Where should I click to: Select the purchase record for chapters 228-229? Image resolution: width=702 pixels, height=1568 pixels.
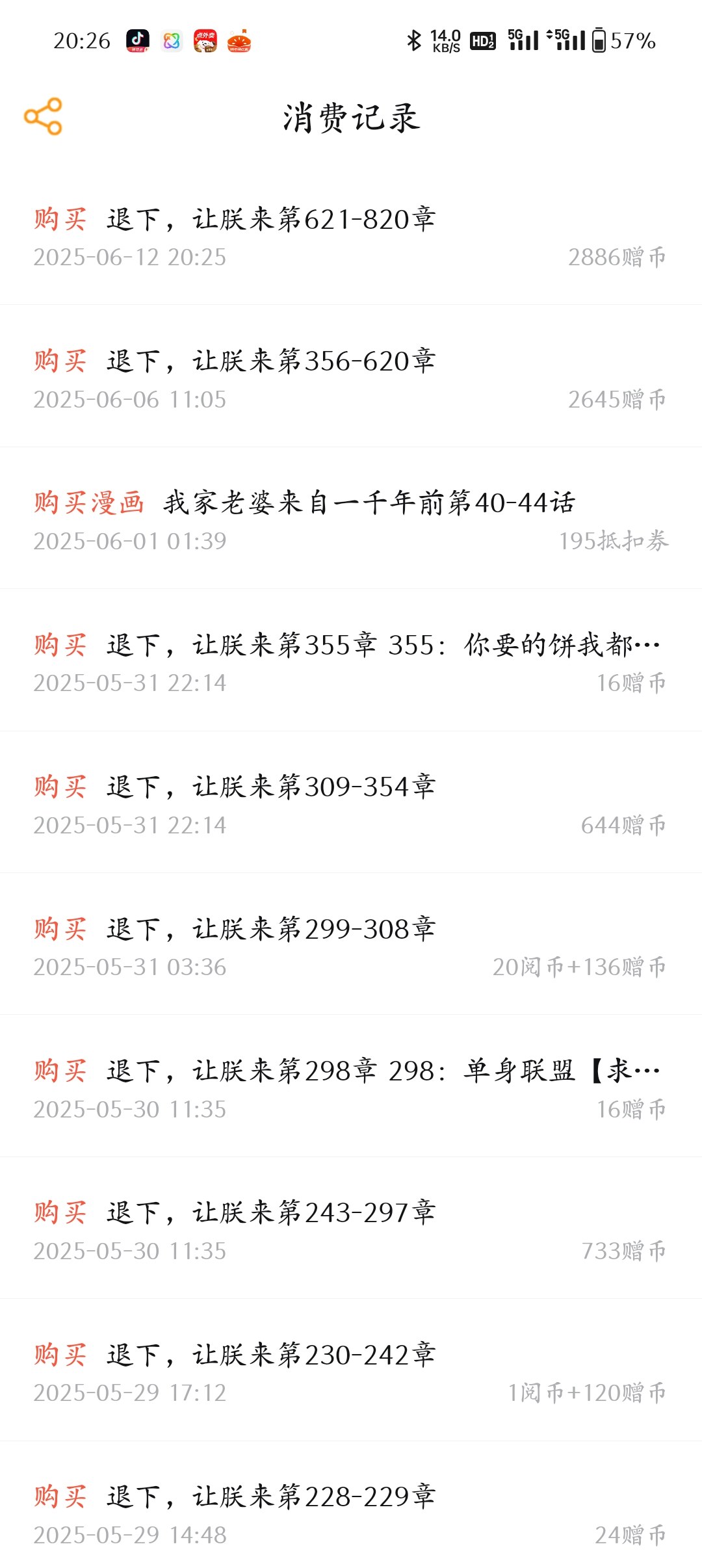point(351,1508)
